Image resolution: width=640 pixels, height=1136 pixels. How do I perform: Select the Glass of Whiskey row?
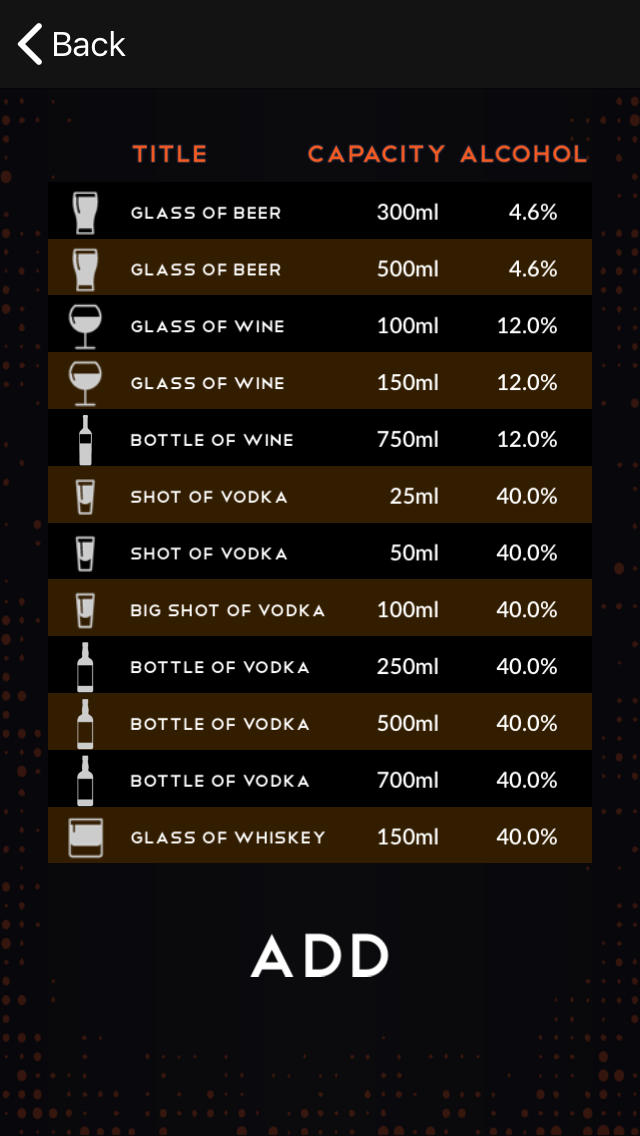click(320, 837)
